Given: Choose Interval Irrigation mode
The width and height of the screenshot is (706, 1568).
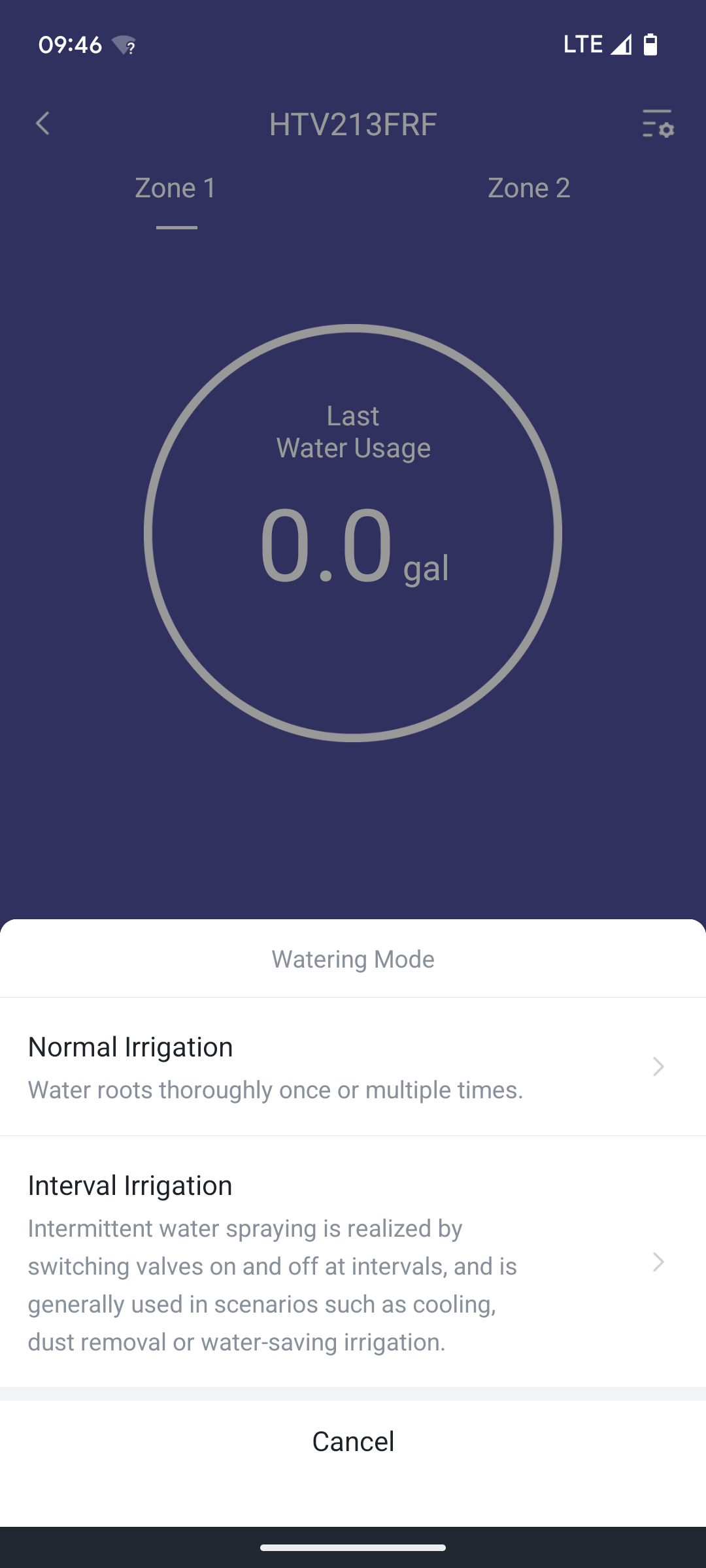Looking at the screenshot, I should [353, 1262].
